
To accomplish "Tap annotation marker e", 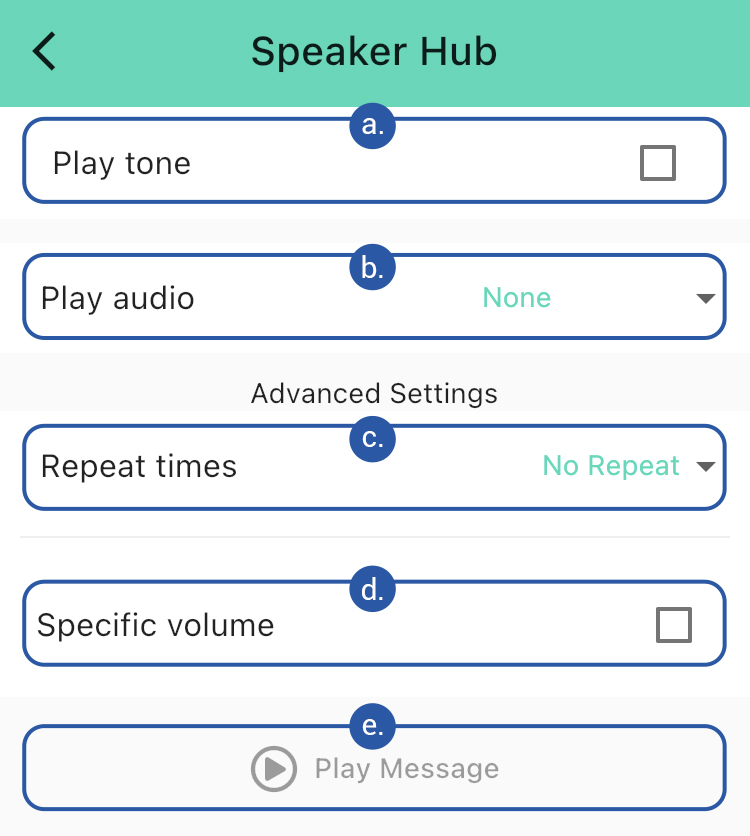I will (x=373, y=727).
